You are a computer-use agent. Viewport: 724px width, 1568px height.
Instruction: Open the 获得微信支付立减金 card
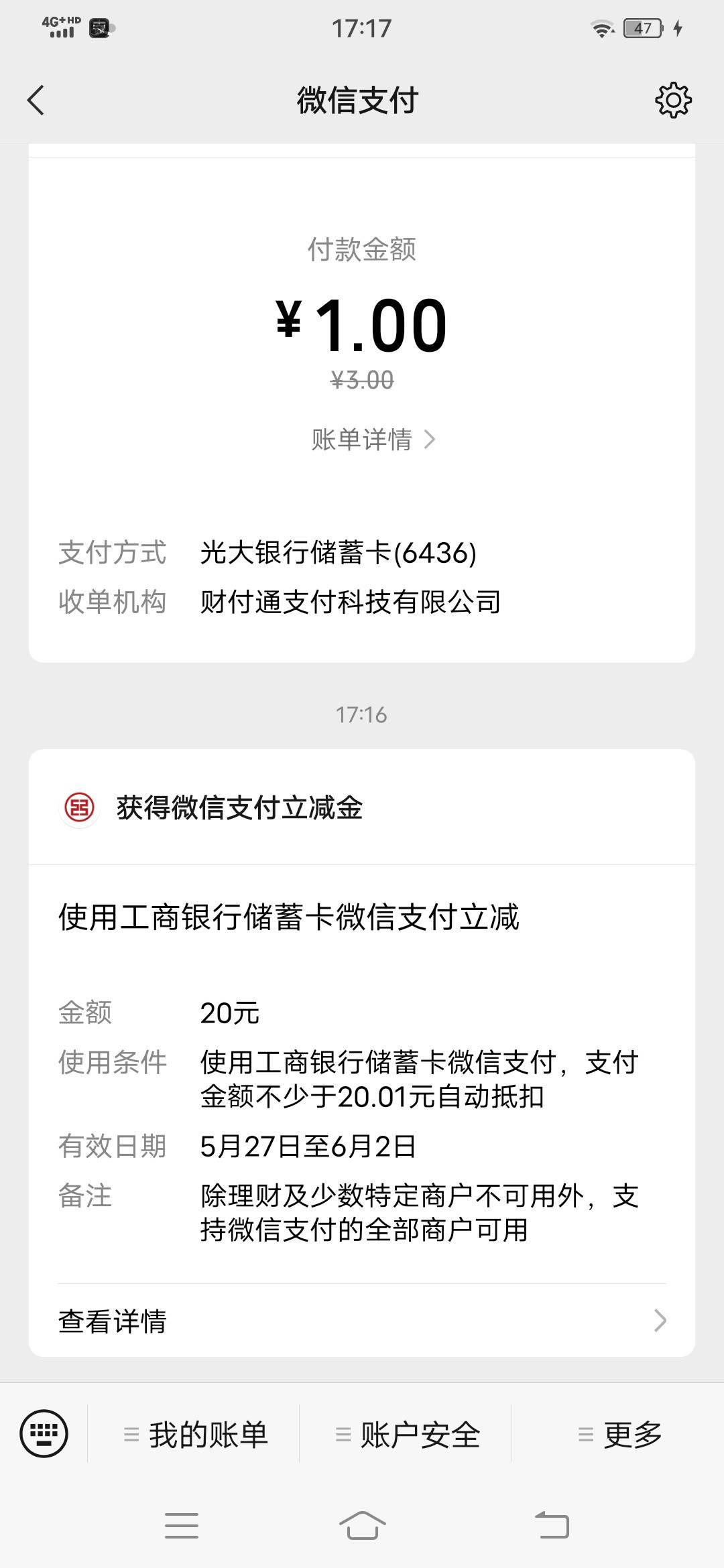pyautogui.click(x=239, y=807)
